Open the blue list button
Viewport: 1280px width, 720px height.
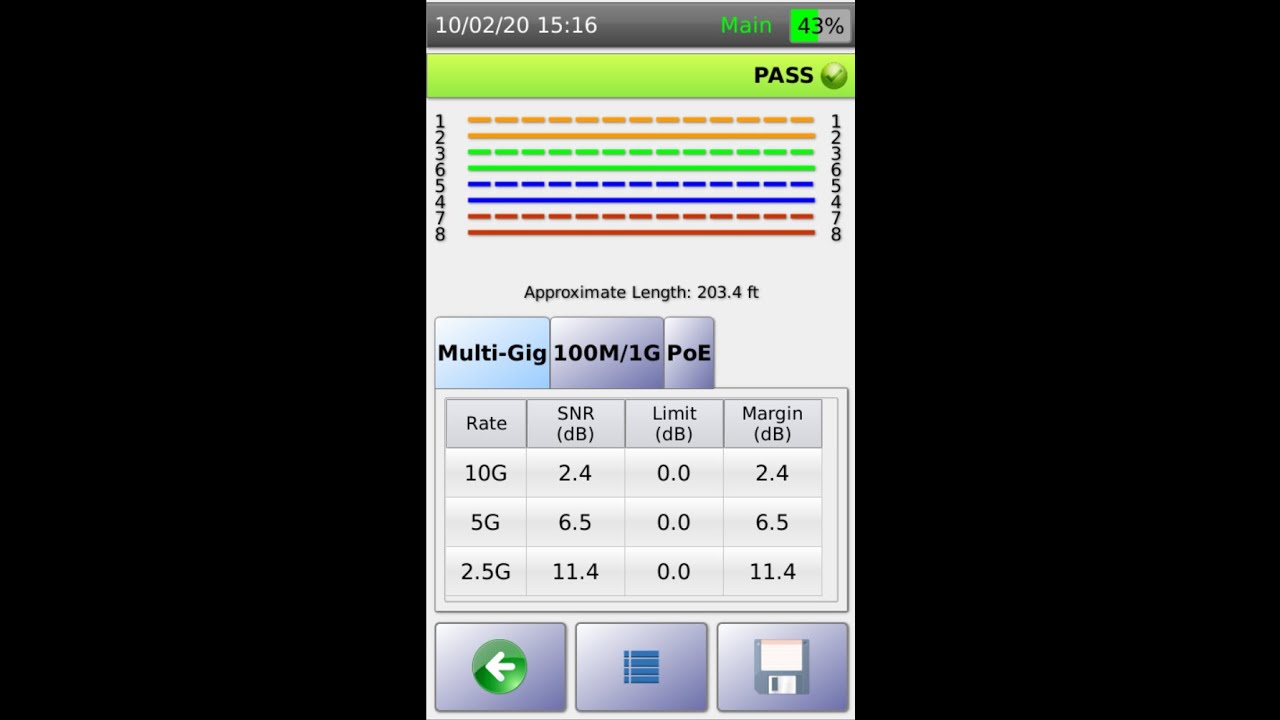(x=641, y=667)
